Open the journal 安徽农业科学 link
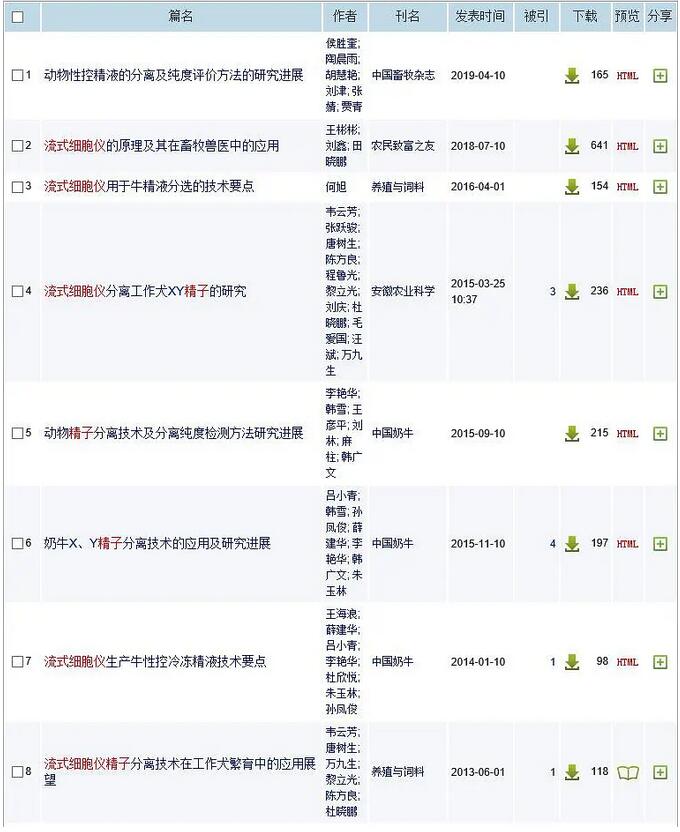 (x=403, y=292)
